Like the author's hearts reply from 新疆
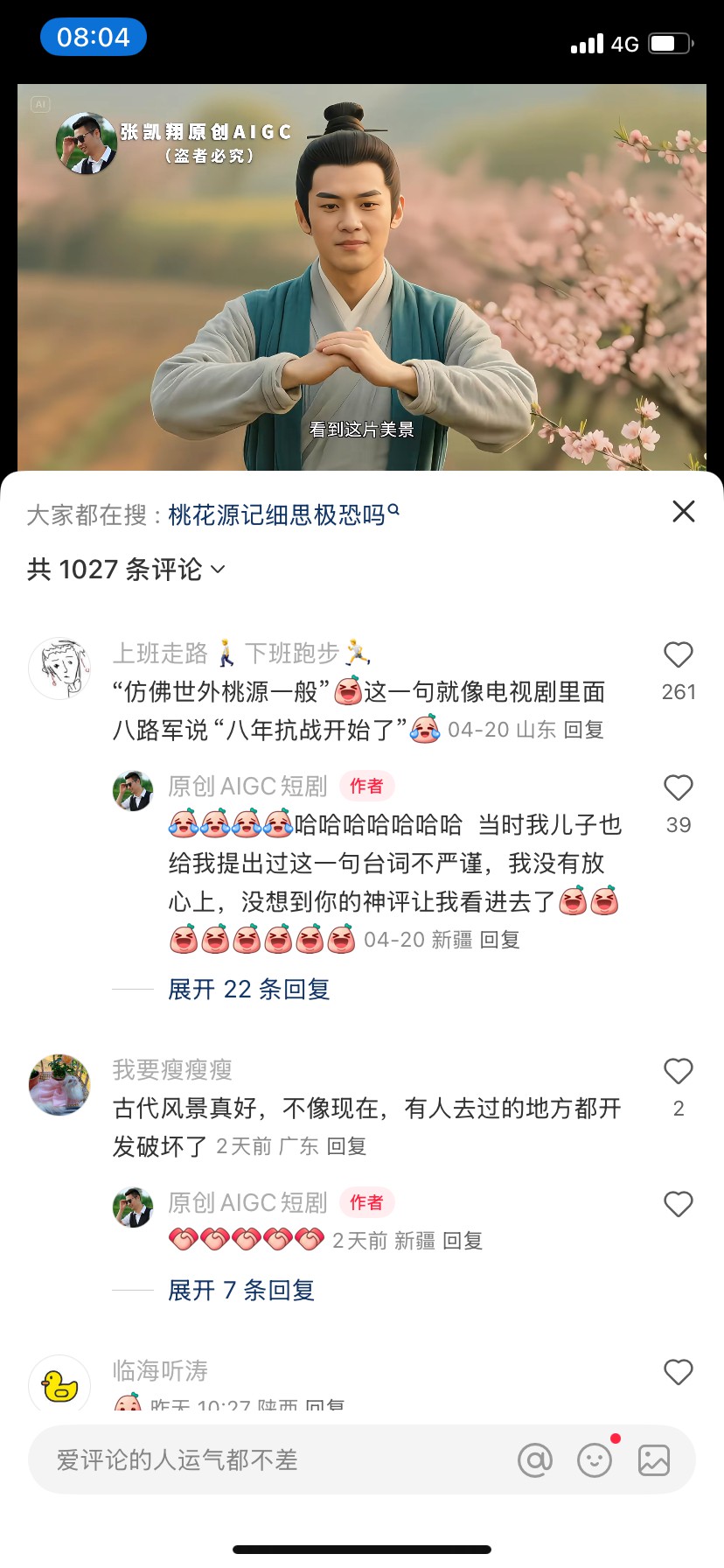 (x=679, y=1205)
